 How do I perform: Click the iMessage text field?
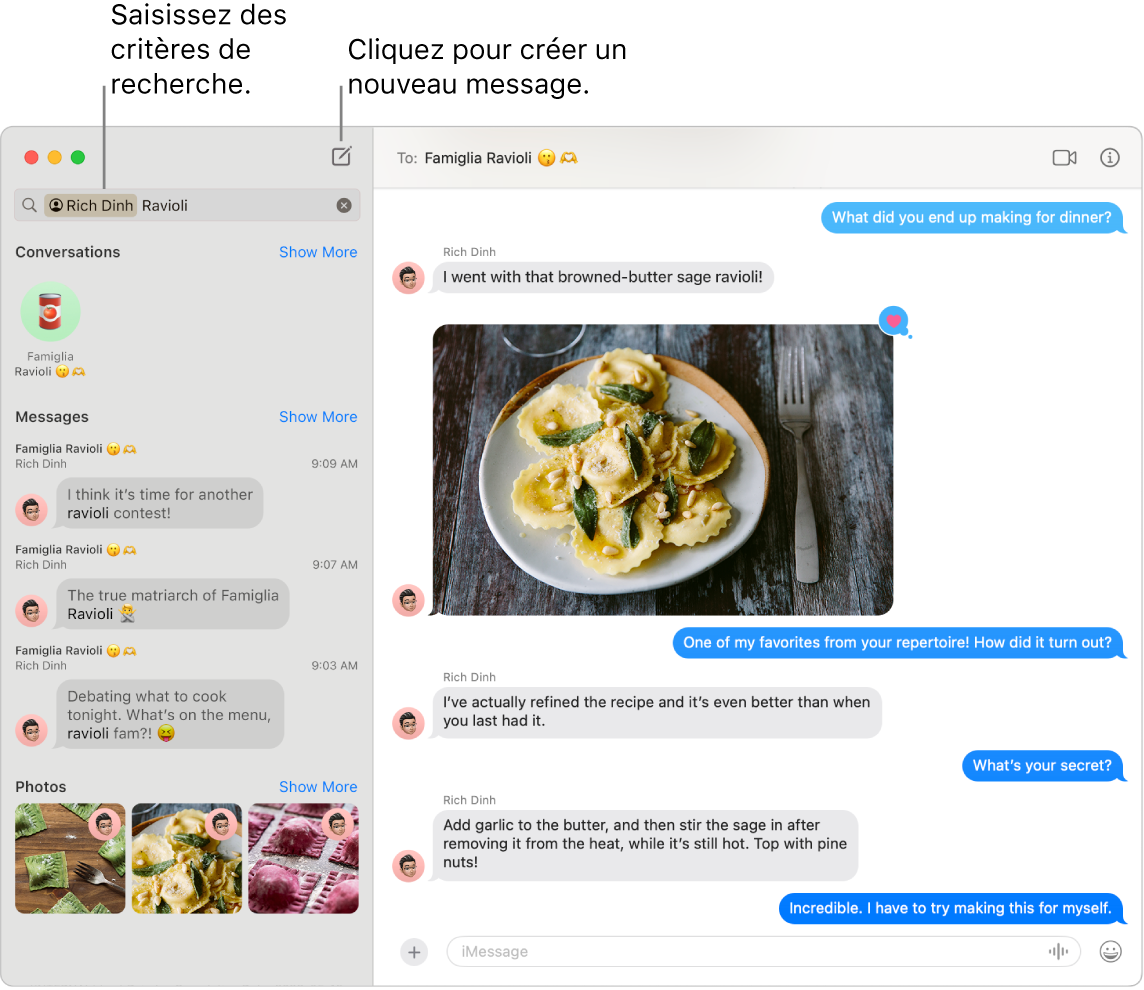(x=740, y=952)
